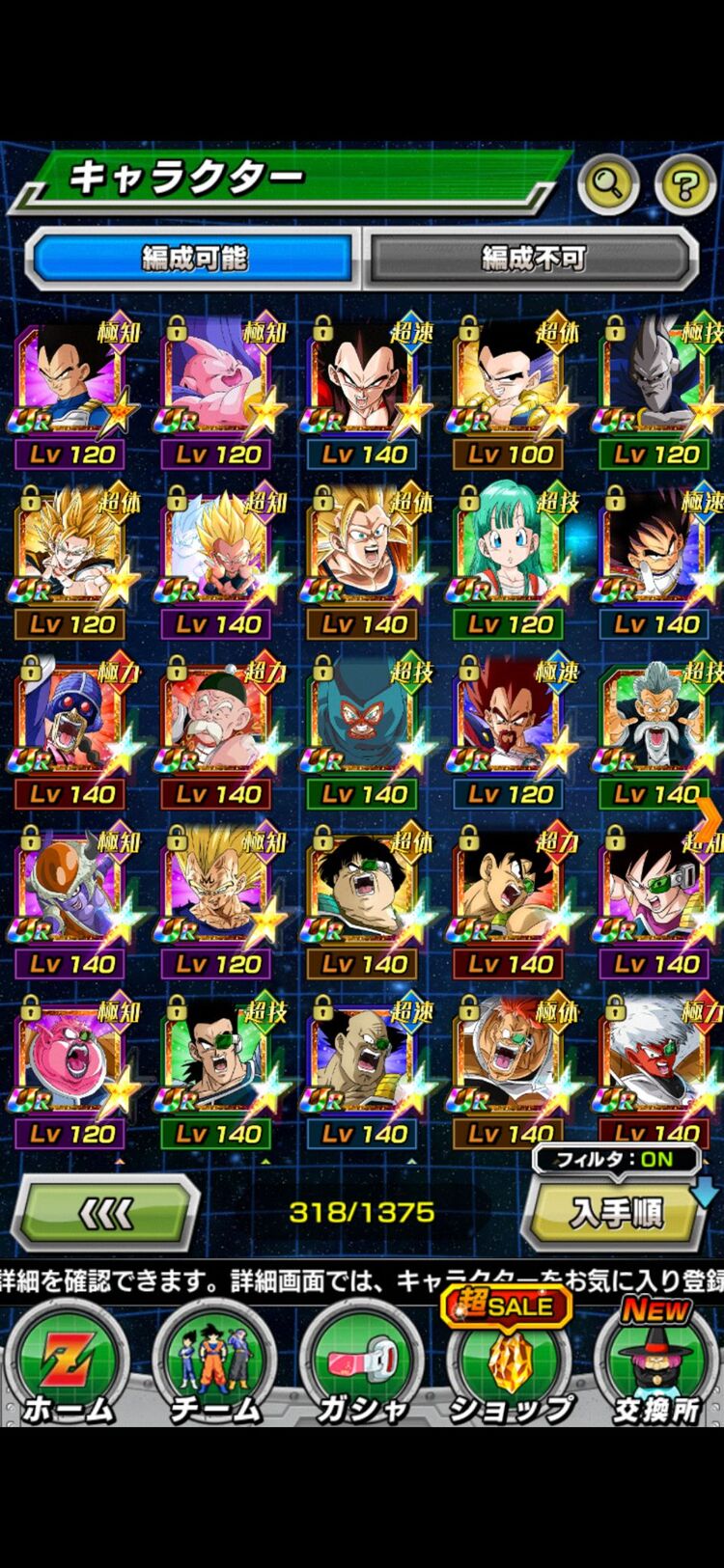This screenshot has width=724, height=1568.
Task: Switch to the 編成可能 tab
Action: pos(193,258)
